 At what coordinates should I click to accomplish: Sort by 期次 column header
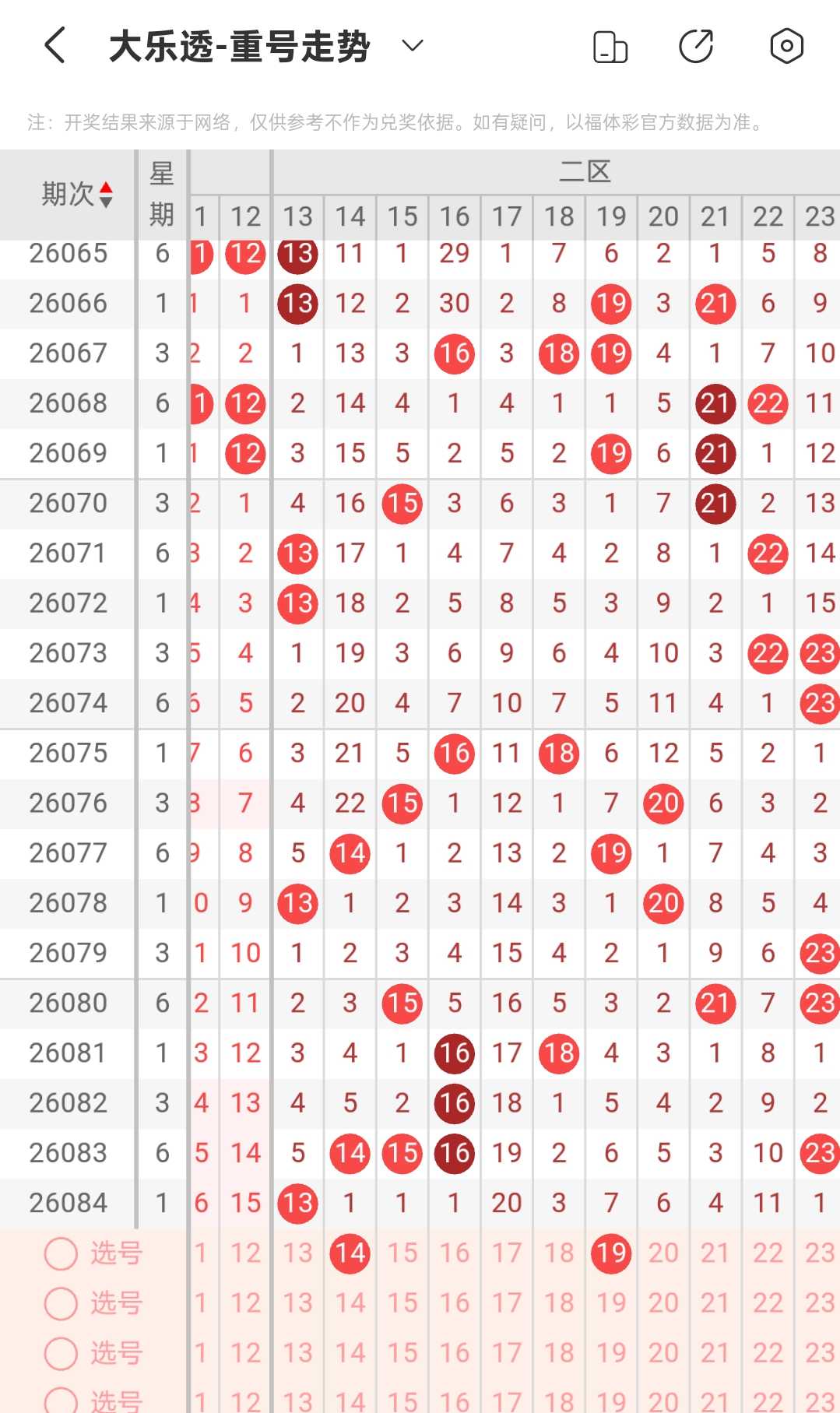tap(77, 194)
